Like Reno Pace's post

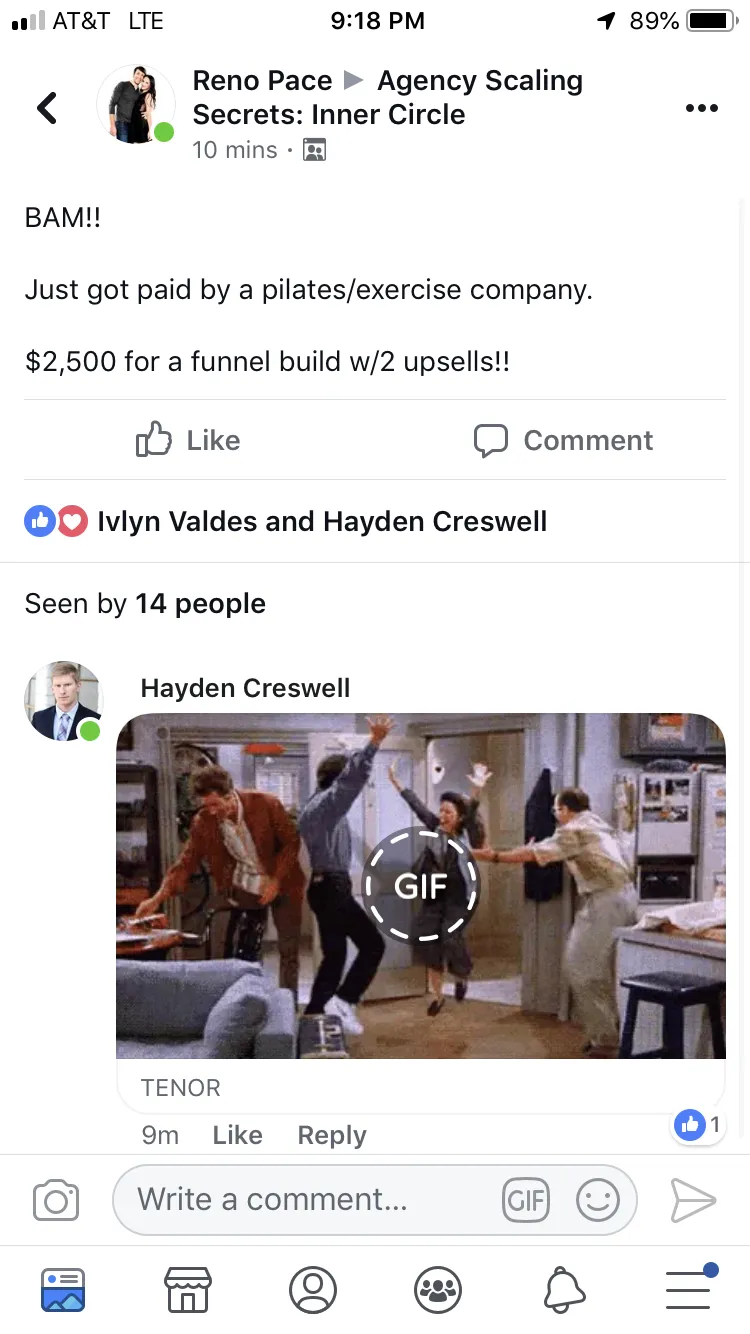tap(188, 440)
